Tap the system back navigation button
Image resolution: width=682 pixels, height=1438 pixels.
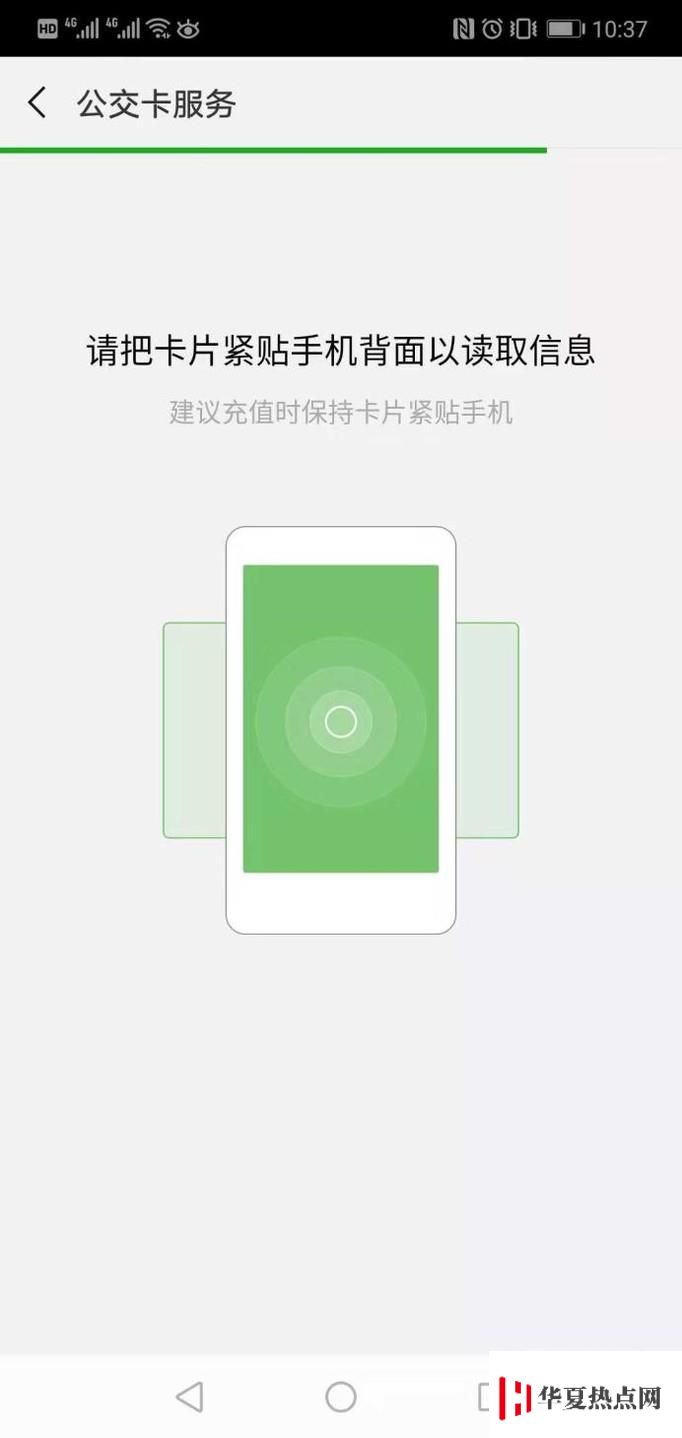point(189,1396)
